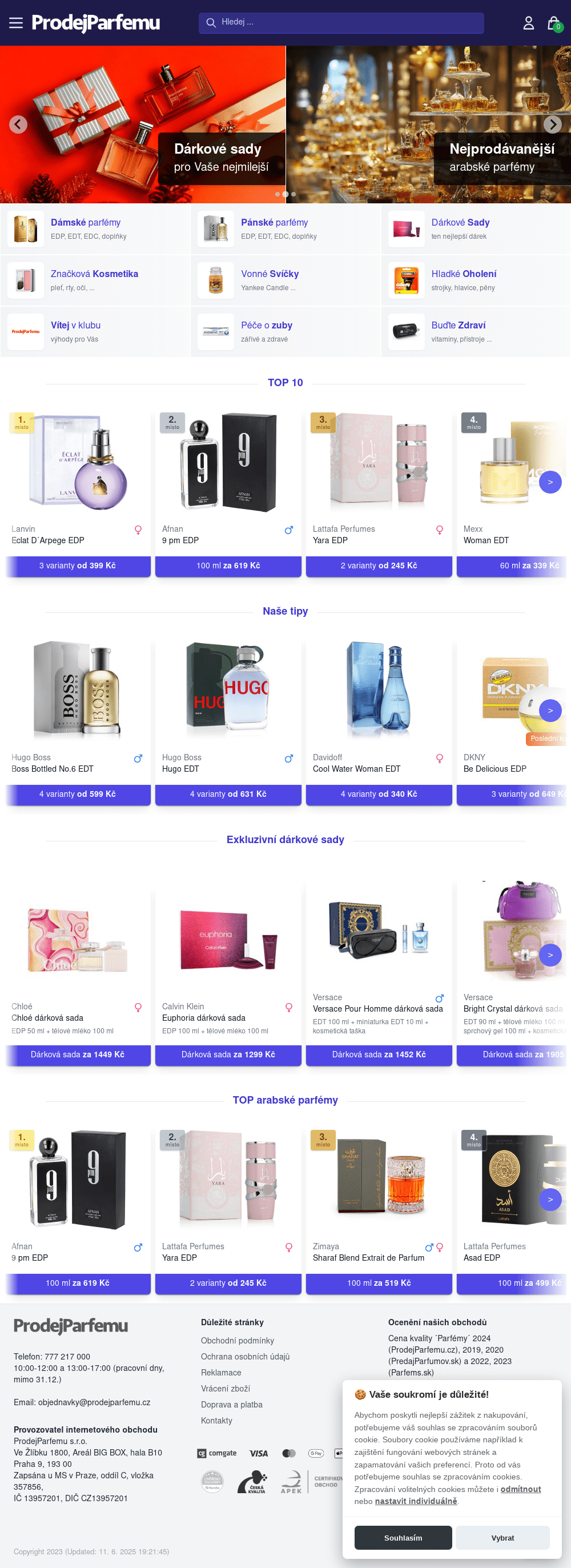
Task: Show the previous banner slide
Action: pyautogui.click(x=18, y=124)
